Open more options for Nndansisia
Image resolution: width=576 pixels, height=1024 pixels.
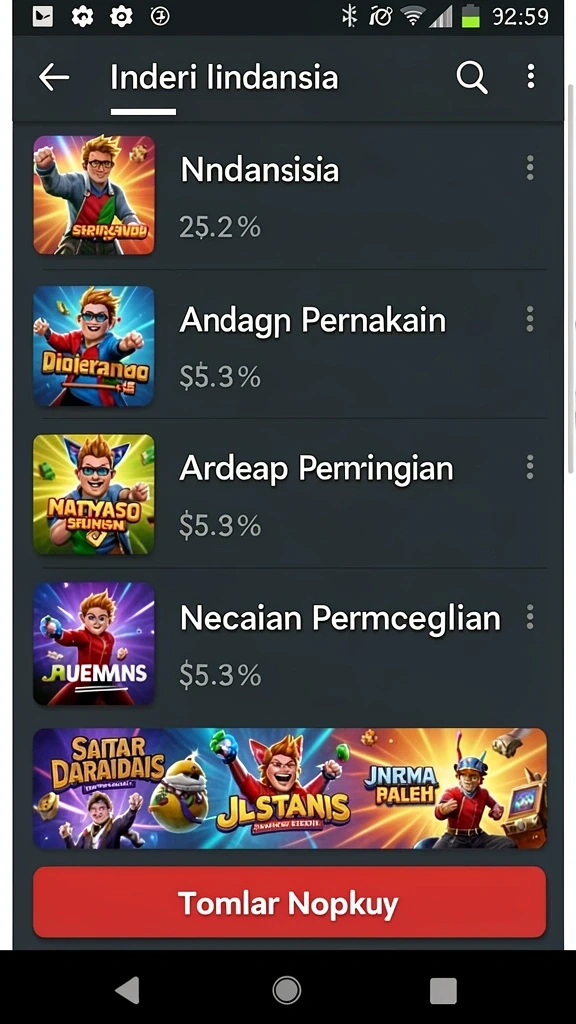coord(530,168)
